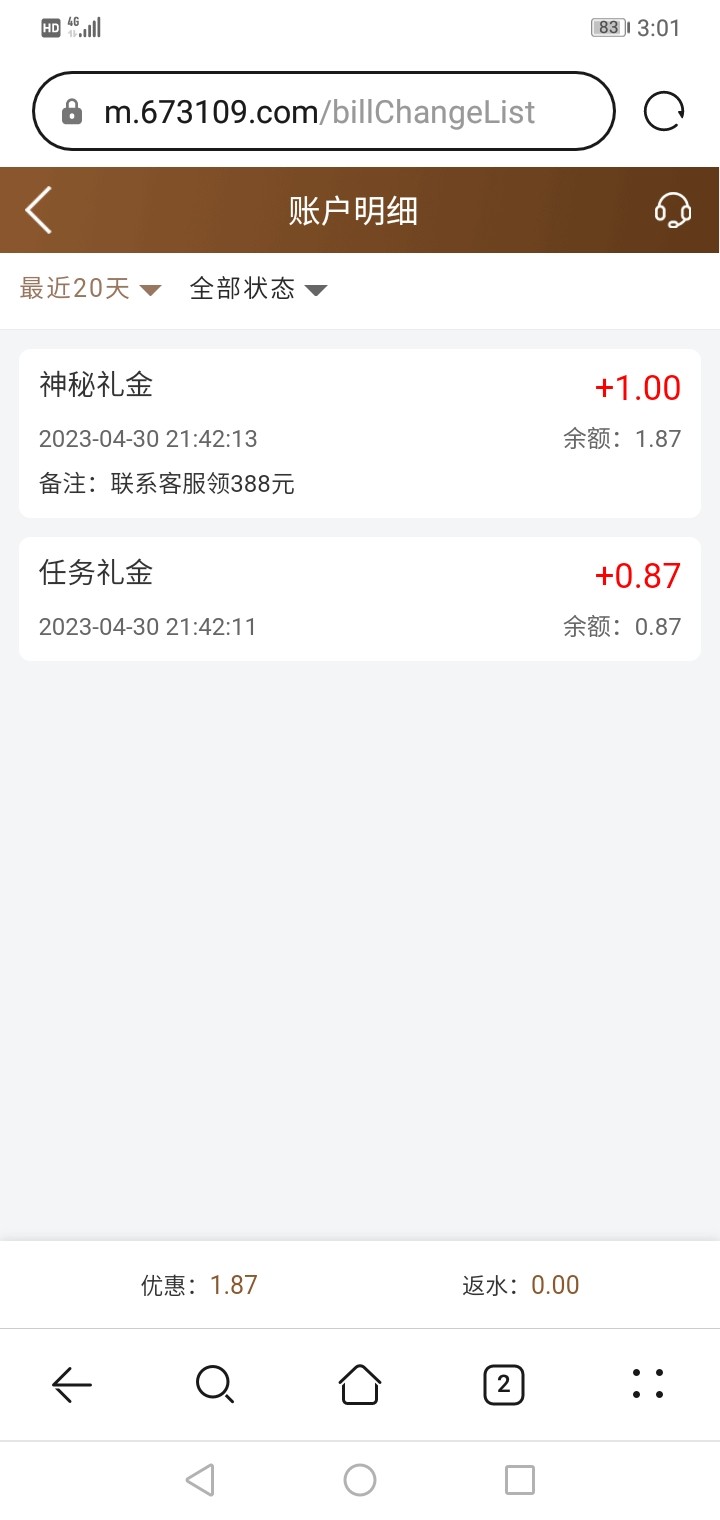The image size is (720, 1520).
Task: Select the 任务礼金 +0.87 transaction entry
Action: click(x=360, y=598)
